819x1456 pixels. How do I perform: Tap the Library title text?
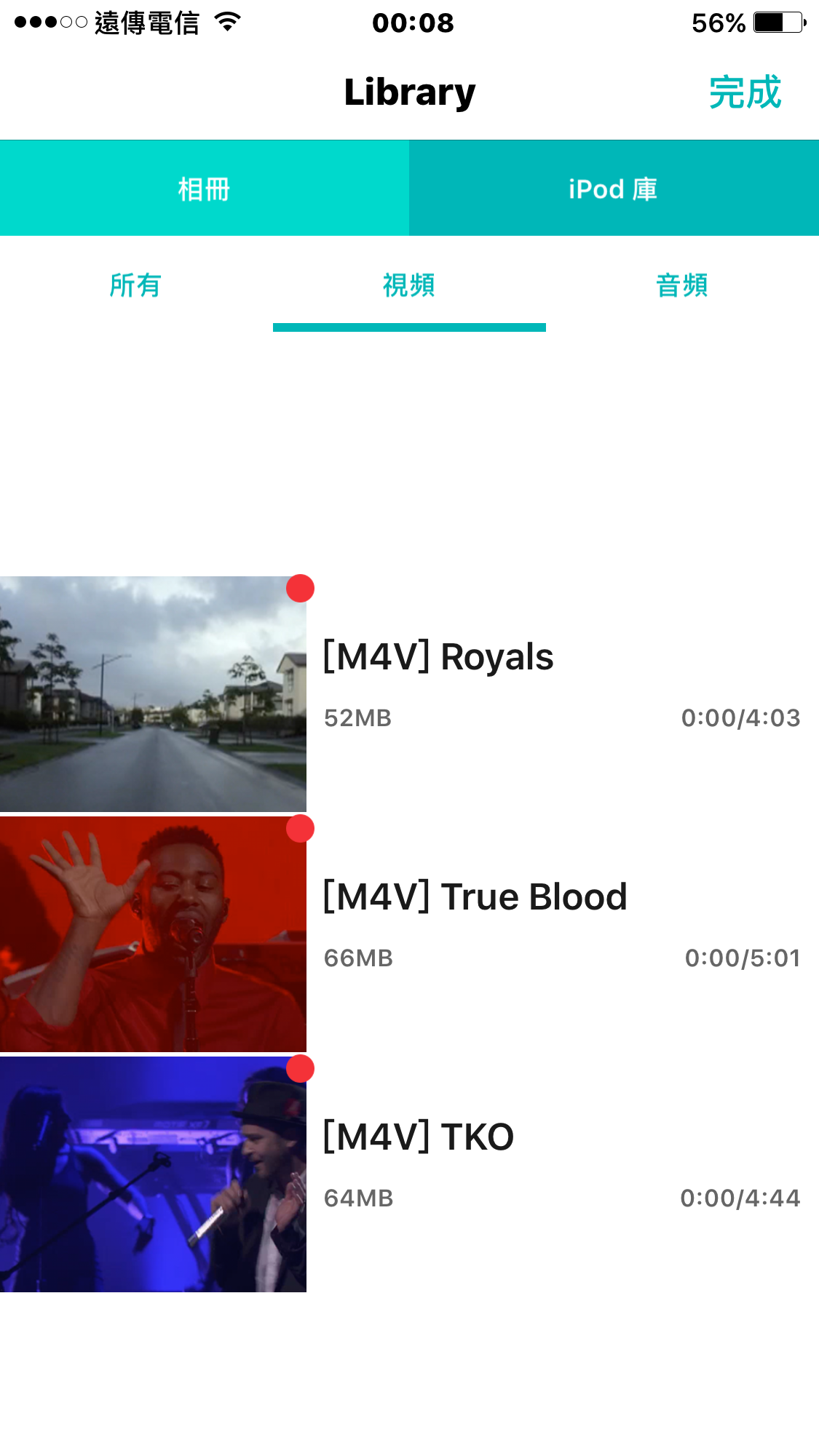coord(409,92)
